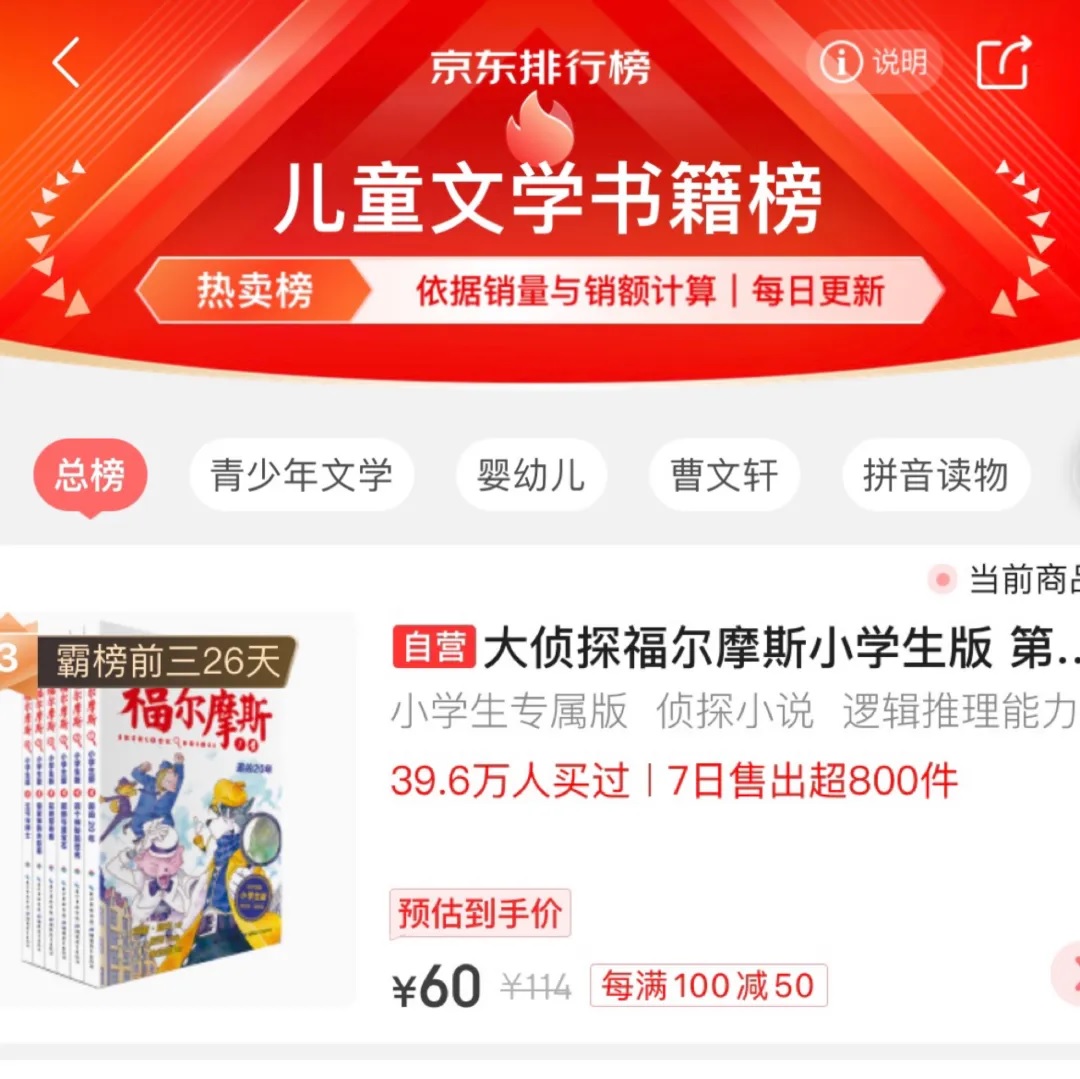Select the 总榜 tab
Image resolution: width=1080 pixels, height=1079 pixels.
[90, 476]
